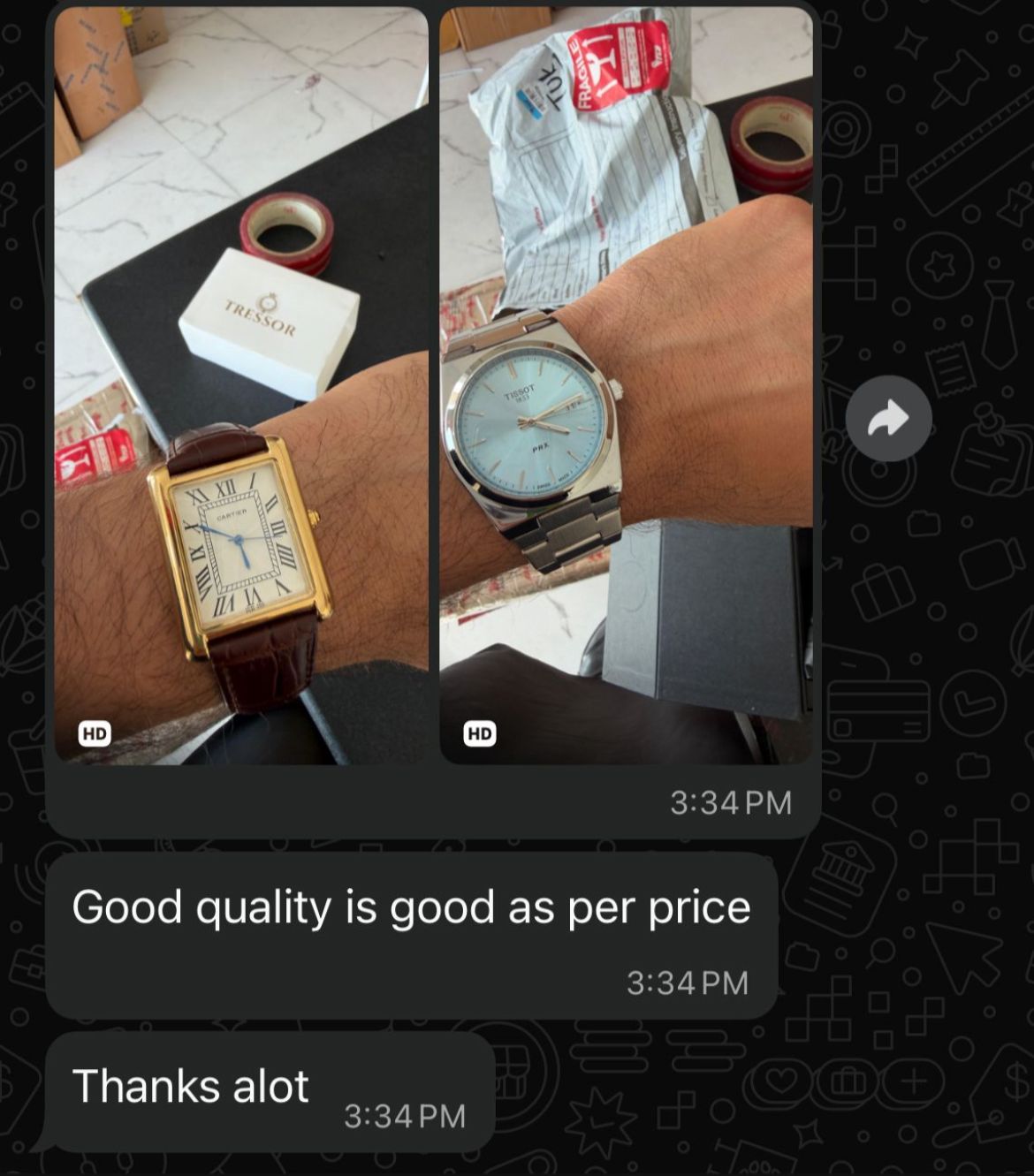Screen dimensions: 1034x1176
Task: Forward the watch photos message
Action: (x=888, y=418)
